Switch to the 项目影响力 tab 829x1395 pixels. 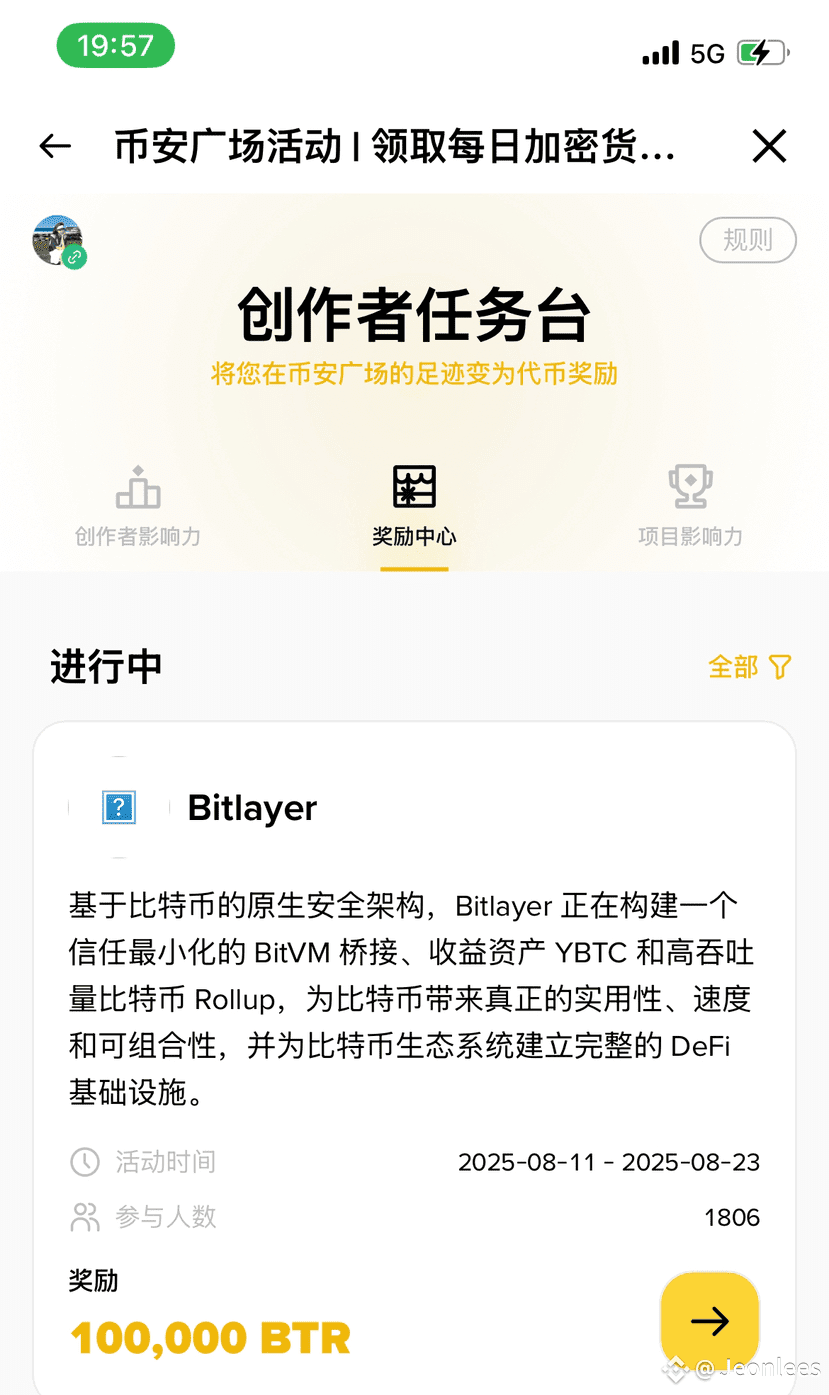coord(690,506)
